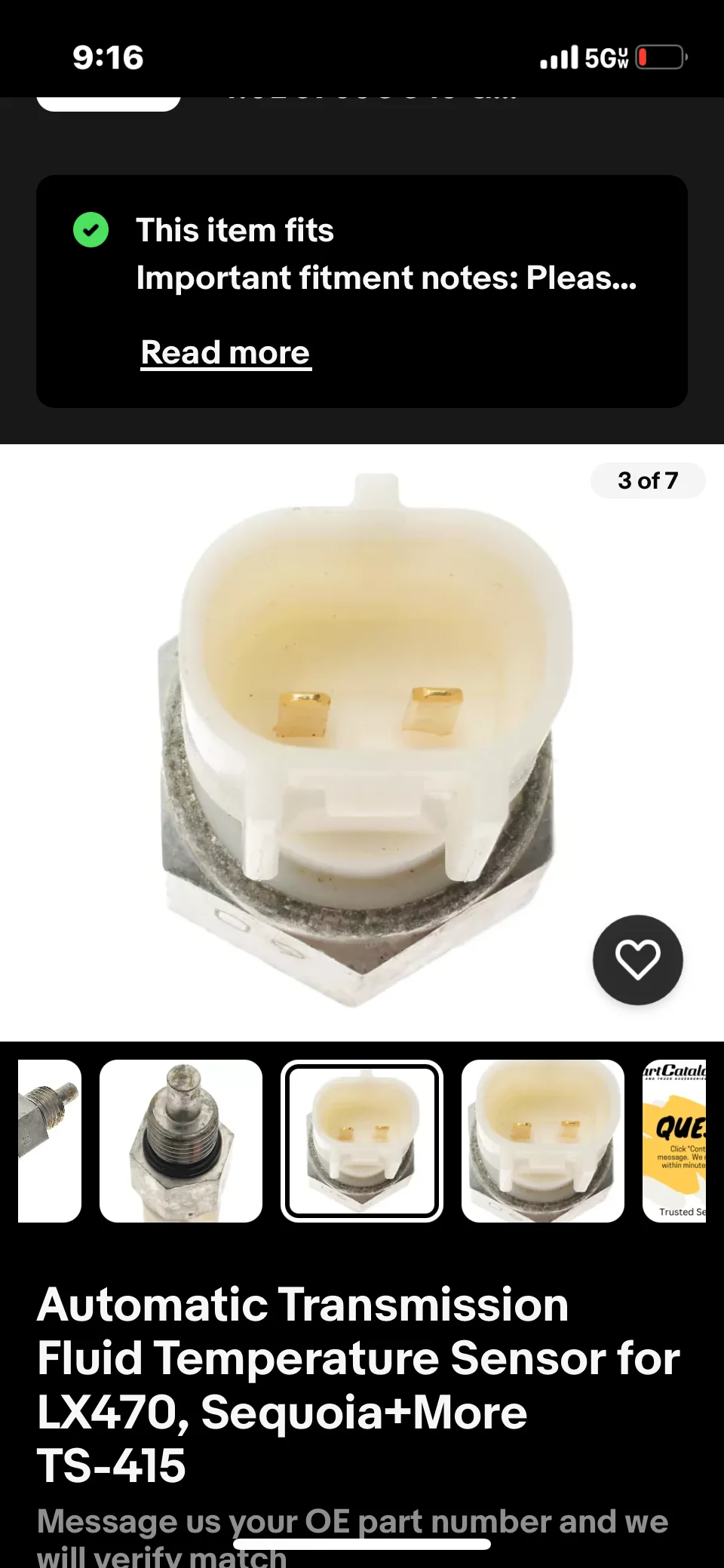Image resolution: width=724 pixels, height=1568 pixels.
Task: Open the main sensor connector photo
Action: pyautogui.click(x=362, y=739)
